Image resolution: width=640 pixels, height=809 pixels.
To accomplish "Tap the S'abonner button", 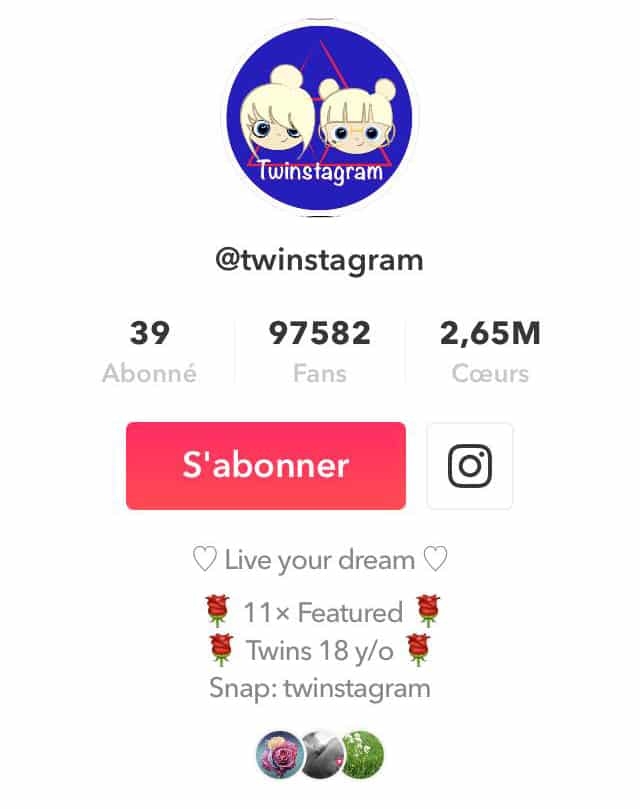I will [265, 466].
